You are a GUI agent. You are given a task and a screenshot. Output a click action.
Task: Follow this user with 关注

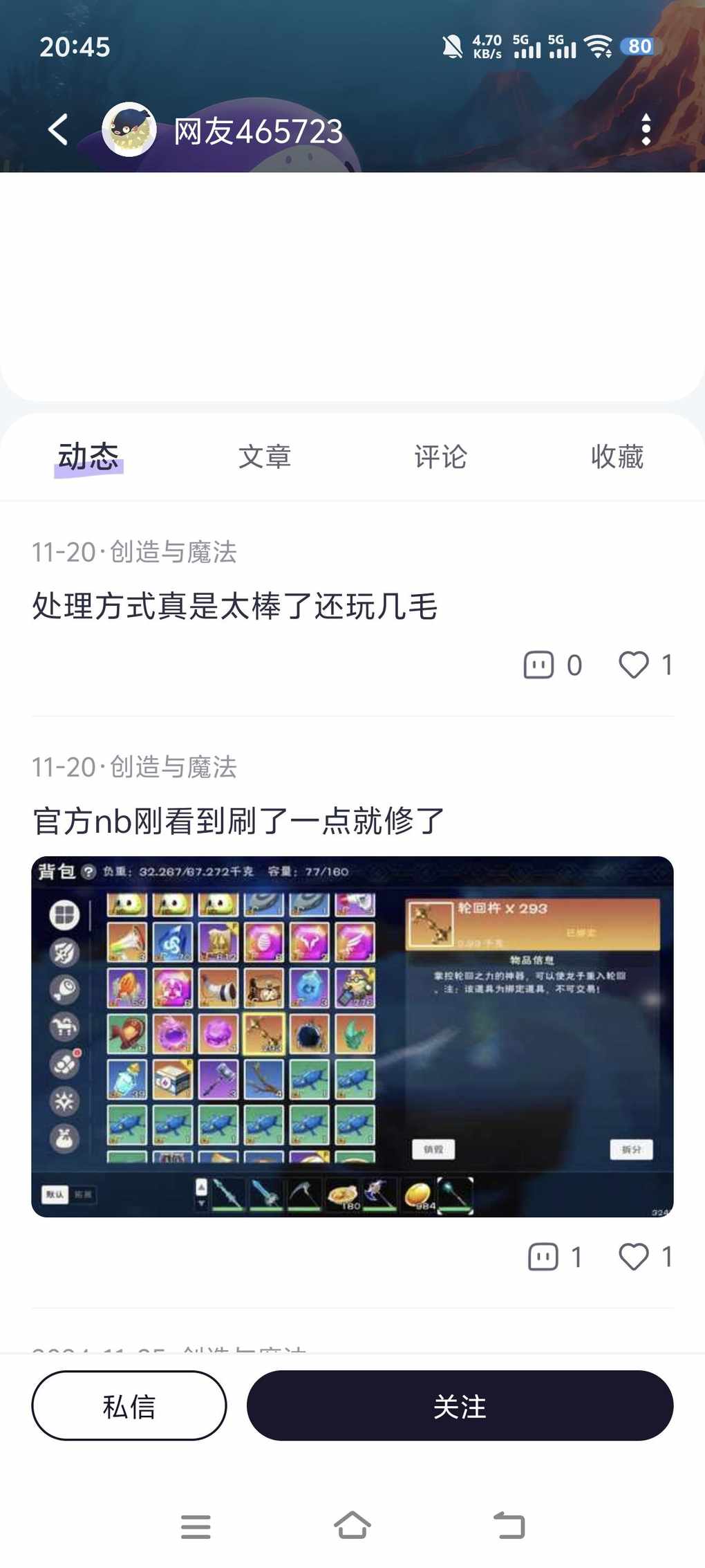click(460, 1405)
